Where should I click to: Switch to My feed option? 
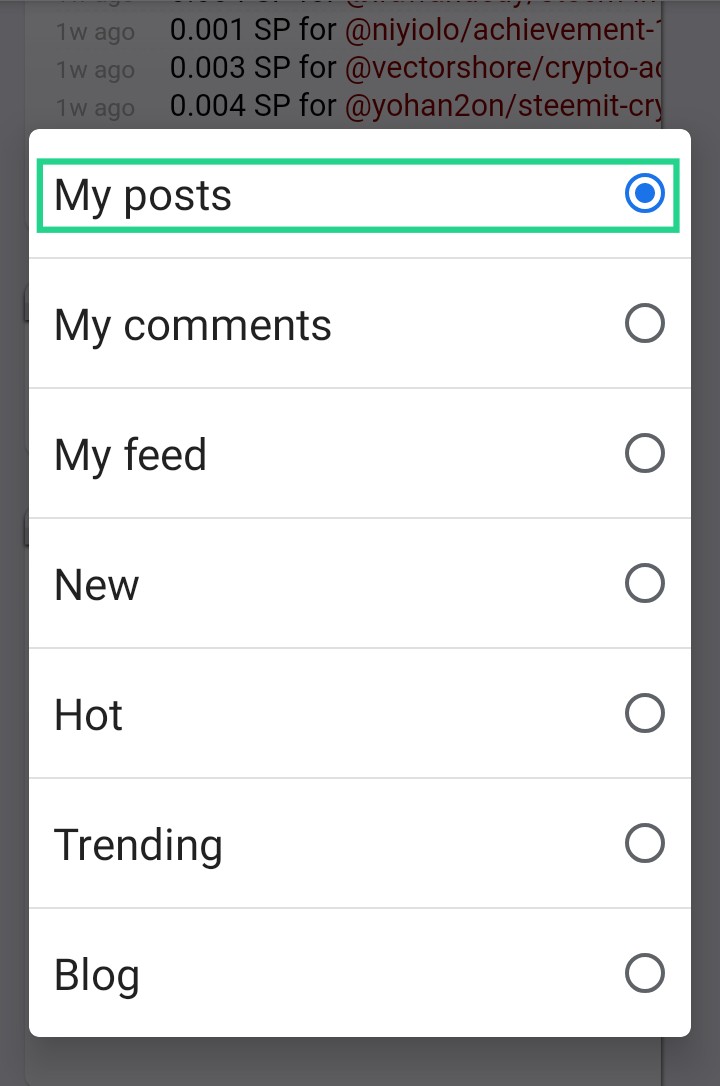pos(358,454)
